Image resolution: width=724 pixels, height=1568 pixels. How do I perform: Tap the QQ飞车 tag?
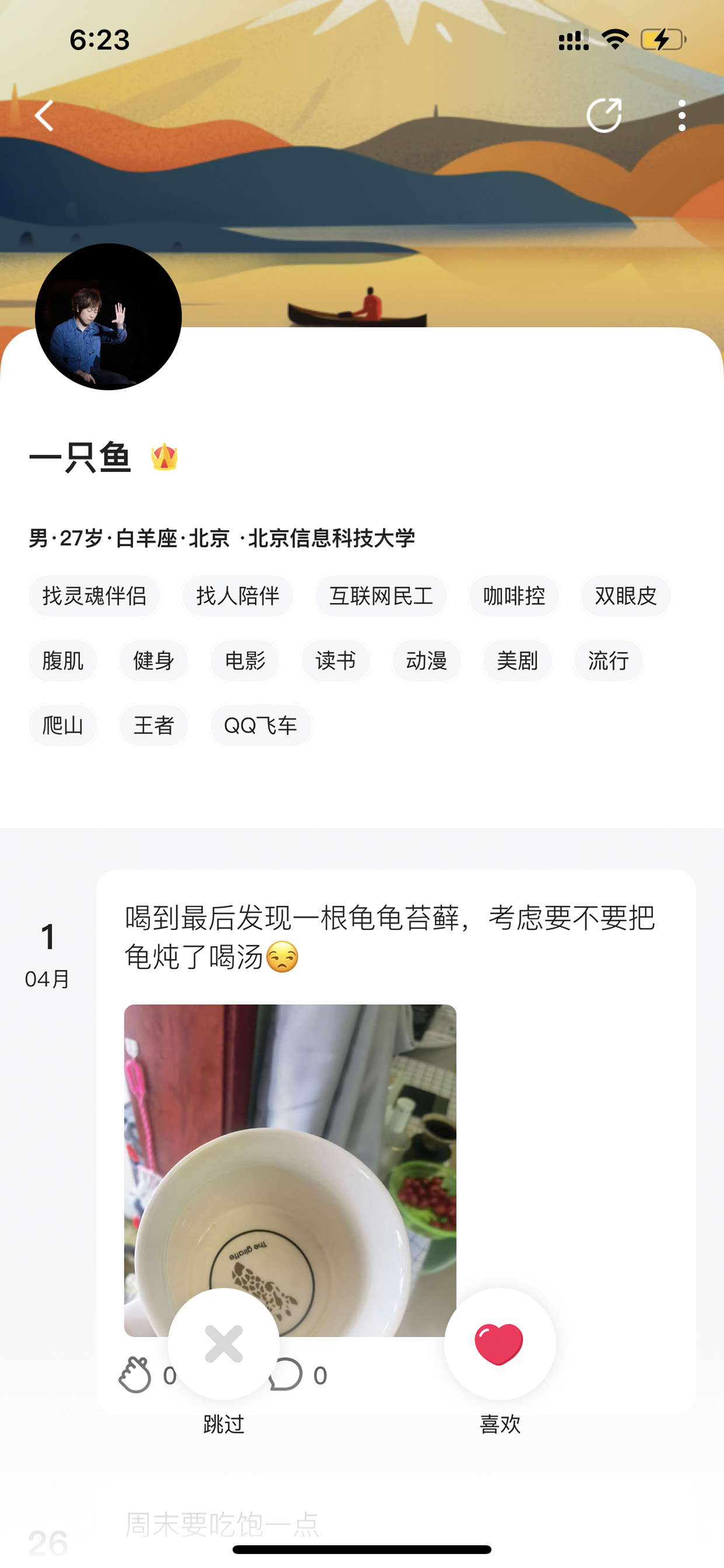click(260, 726)
